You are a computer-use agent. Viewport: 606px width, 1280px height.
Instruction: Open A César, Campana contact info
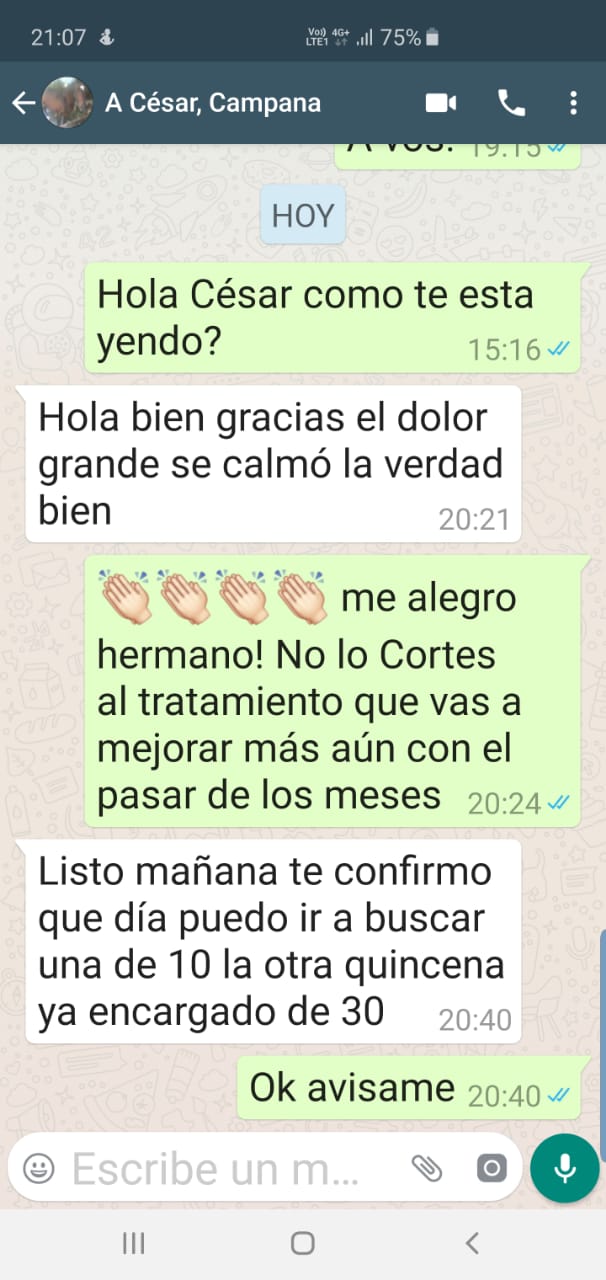pyautogui.click(x=212, y=103)
